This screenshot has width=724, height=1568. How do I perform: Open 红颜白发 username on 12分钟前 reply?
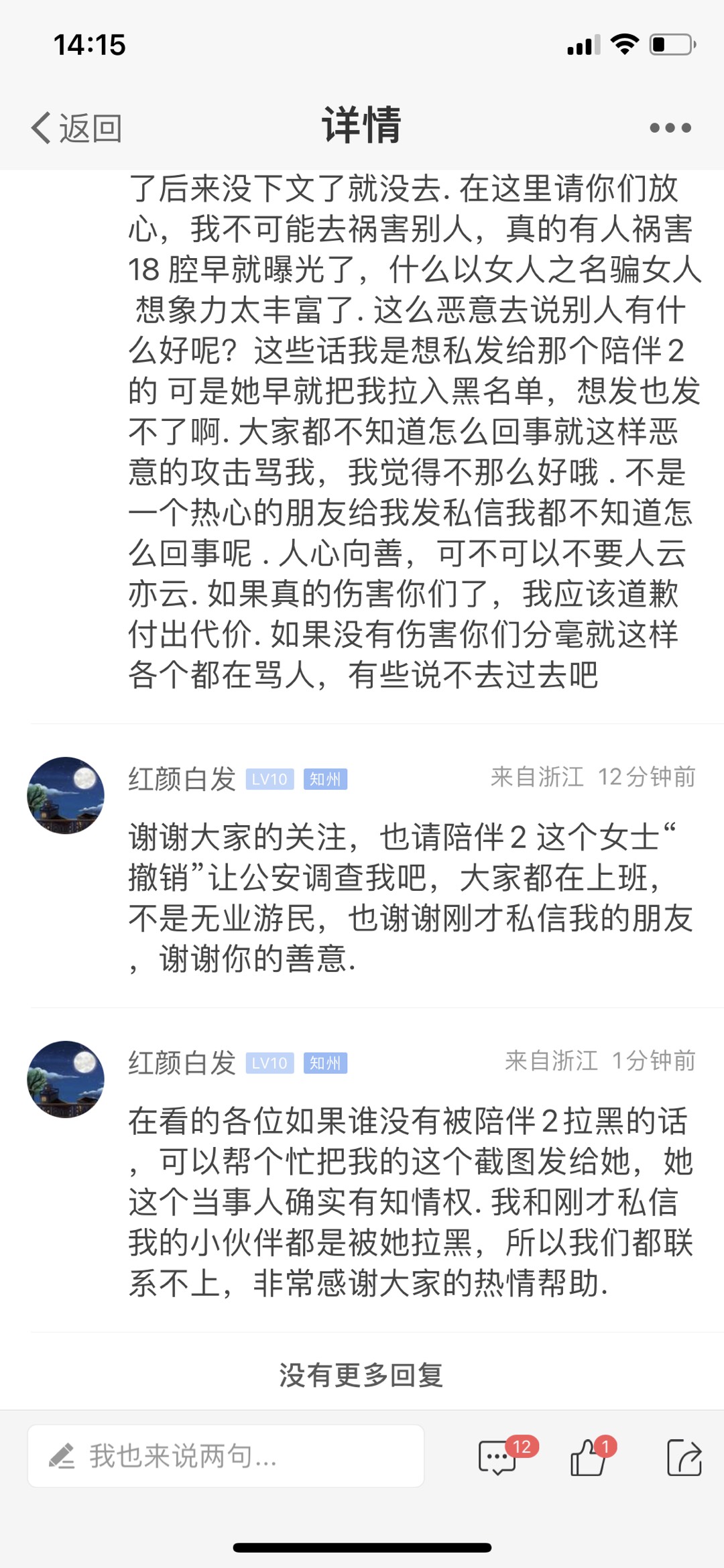tap(182, 779)
